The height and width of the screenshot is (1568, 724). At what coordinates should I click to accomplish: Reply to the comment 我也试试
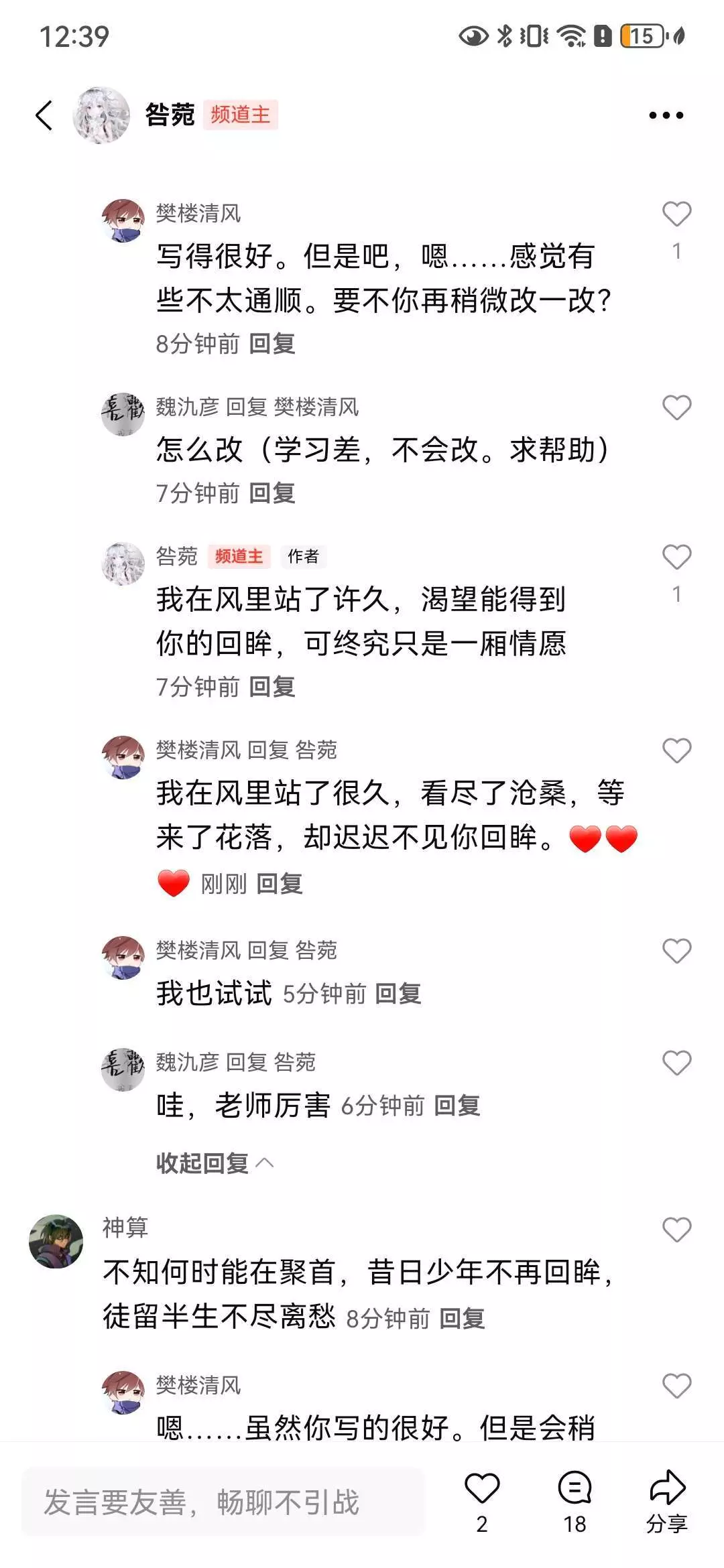(398, 994)
